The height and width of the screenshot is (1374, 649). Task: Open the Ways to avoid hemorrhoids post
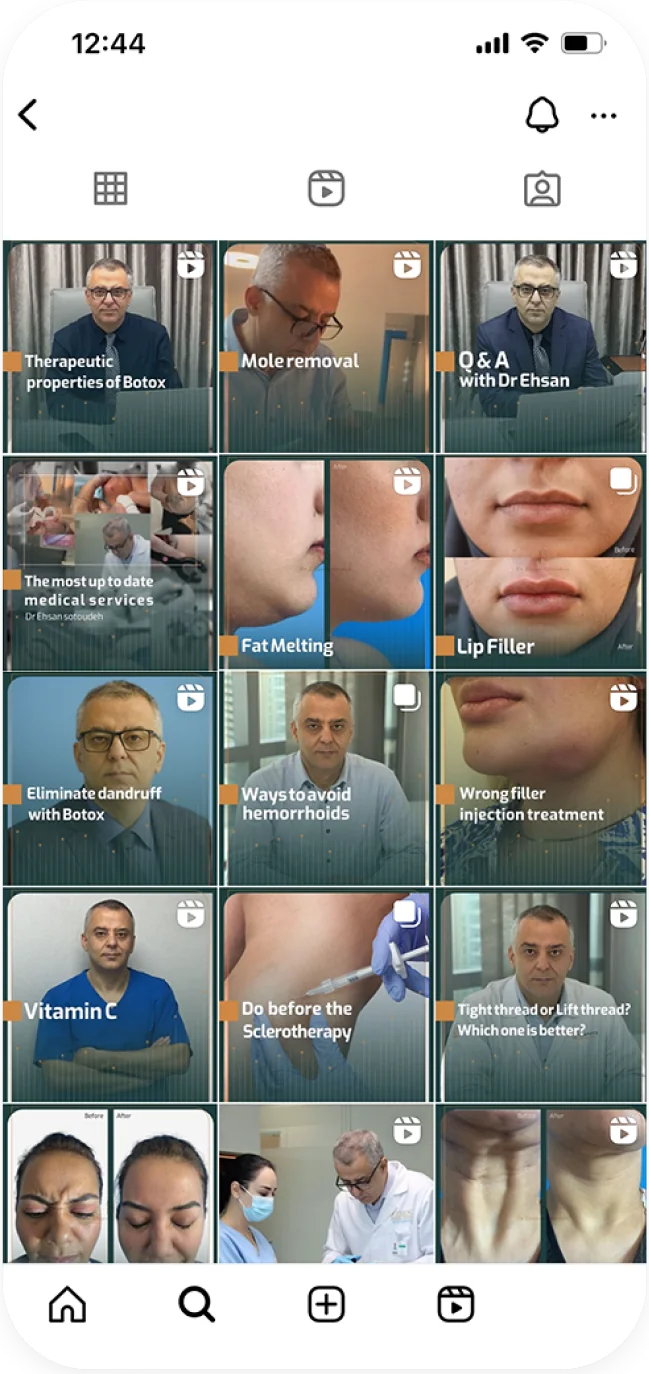pyautogui.click(x=326, y=780)
